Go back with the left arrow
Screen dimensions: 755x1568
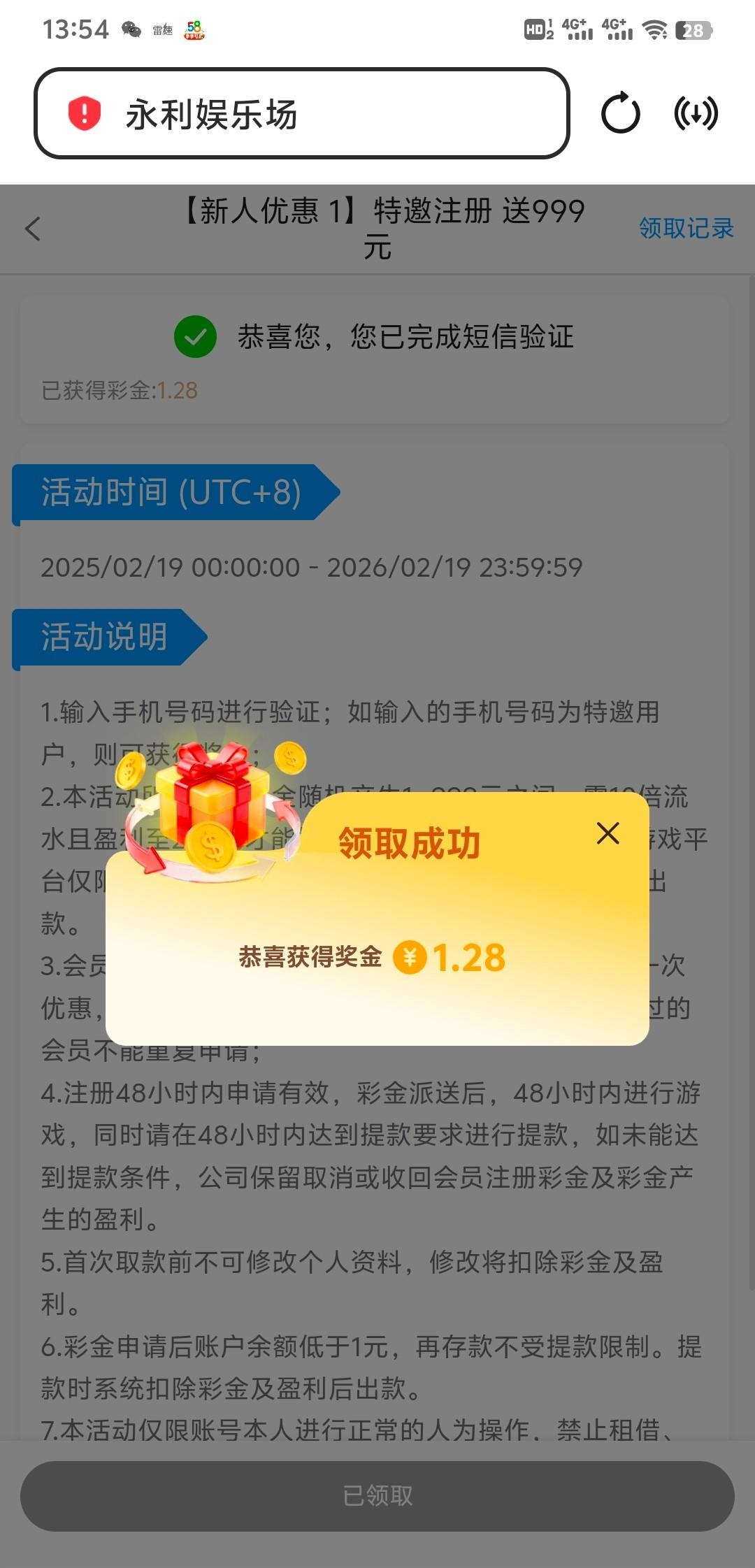click(x=33, y=229)
